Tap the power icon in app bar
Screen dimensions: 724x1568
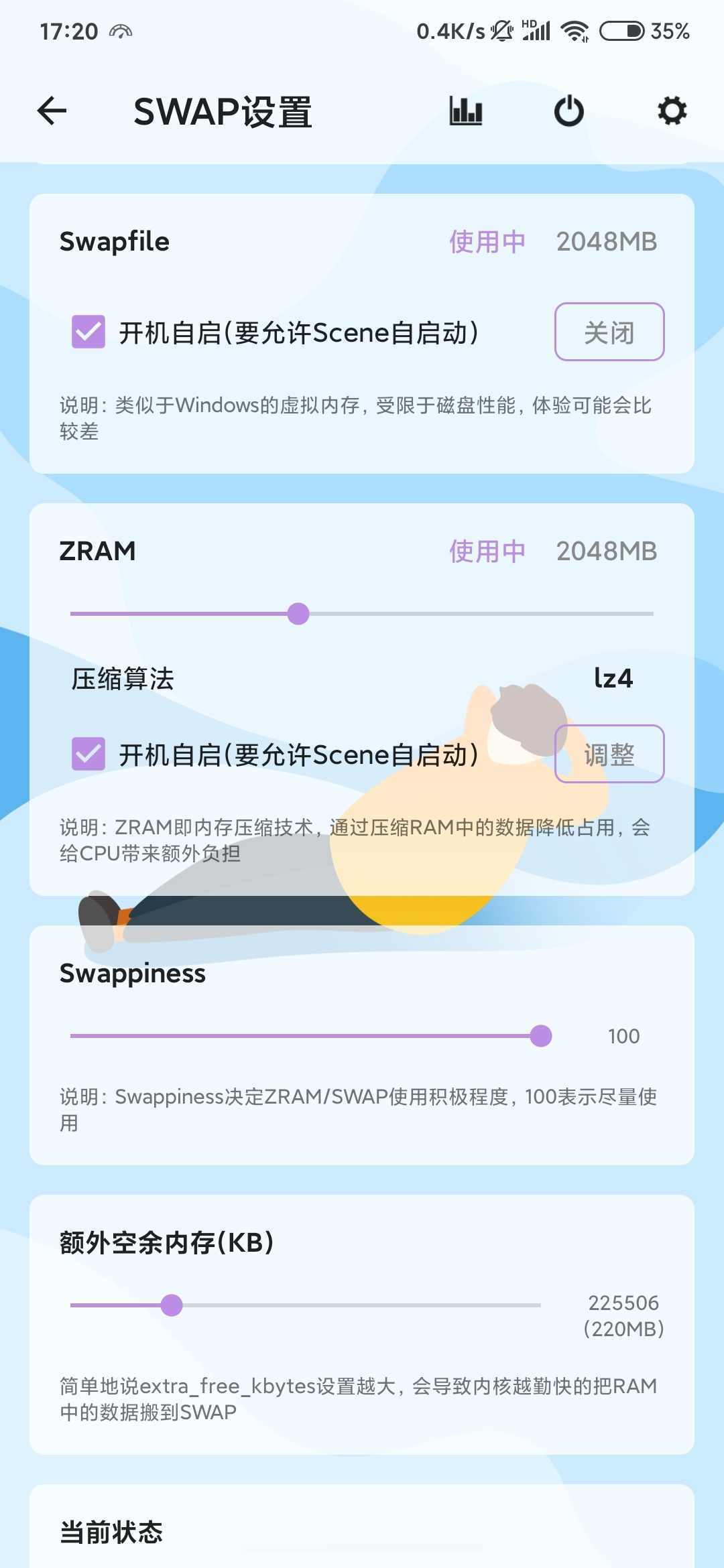(569, 111)
